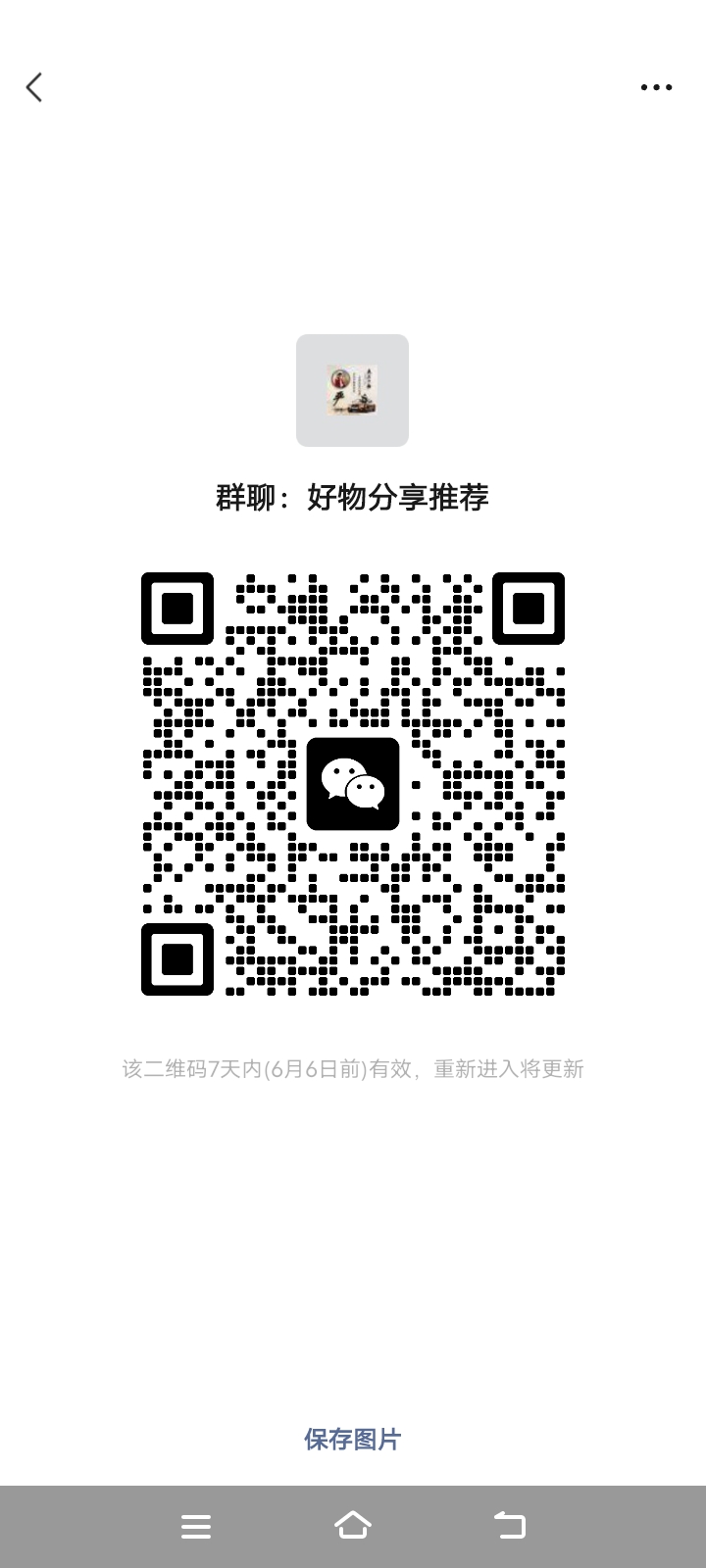This screenshot has width=706, height=1568.
Task: Open the three-dot overflow menu
Action: pos(656,87)
